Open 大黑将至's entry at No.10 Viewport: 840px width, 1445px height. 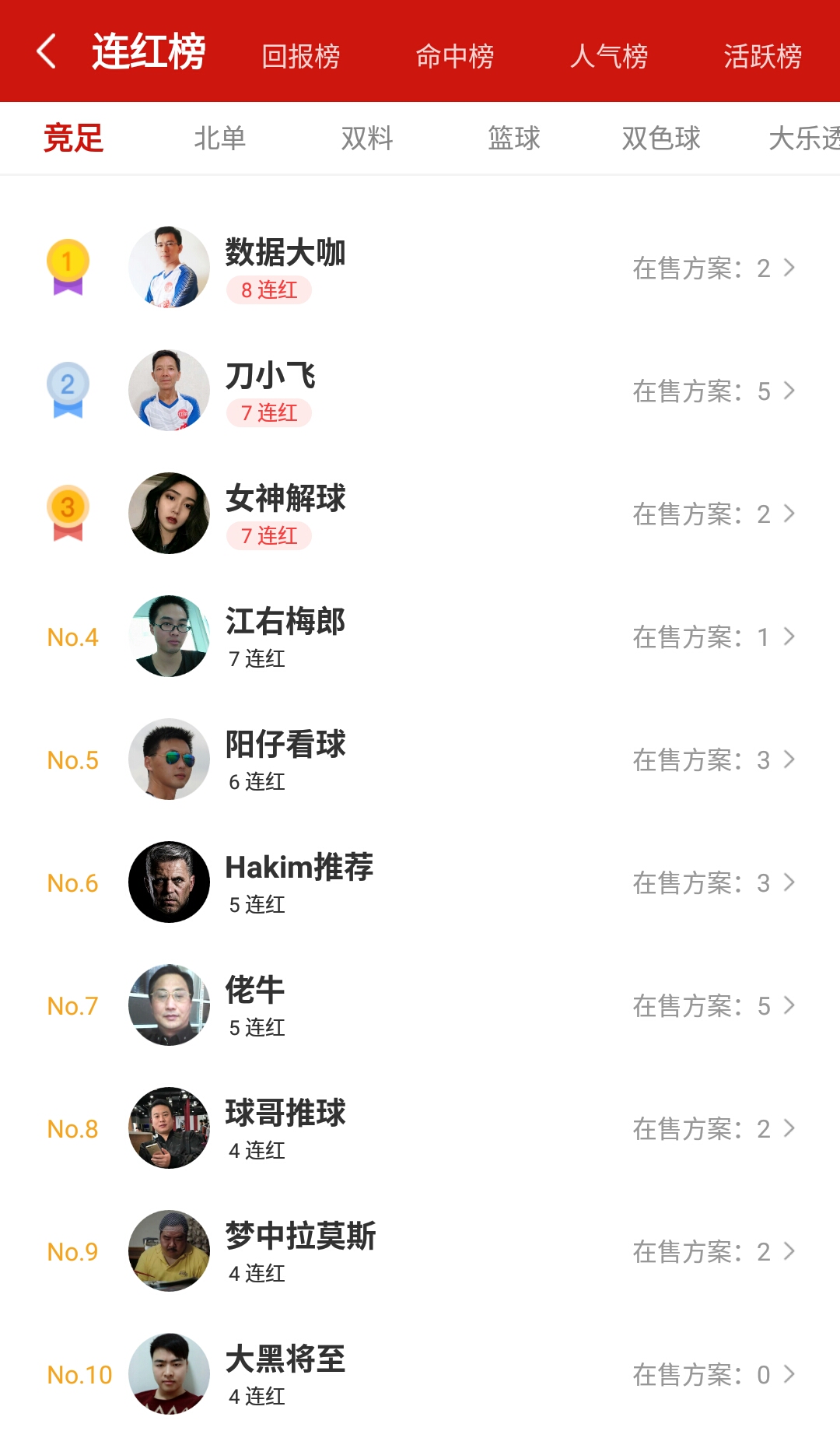(x=420, y=1374)
